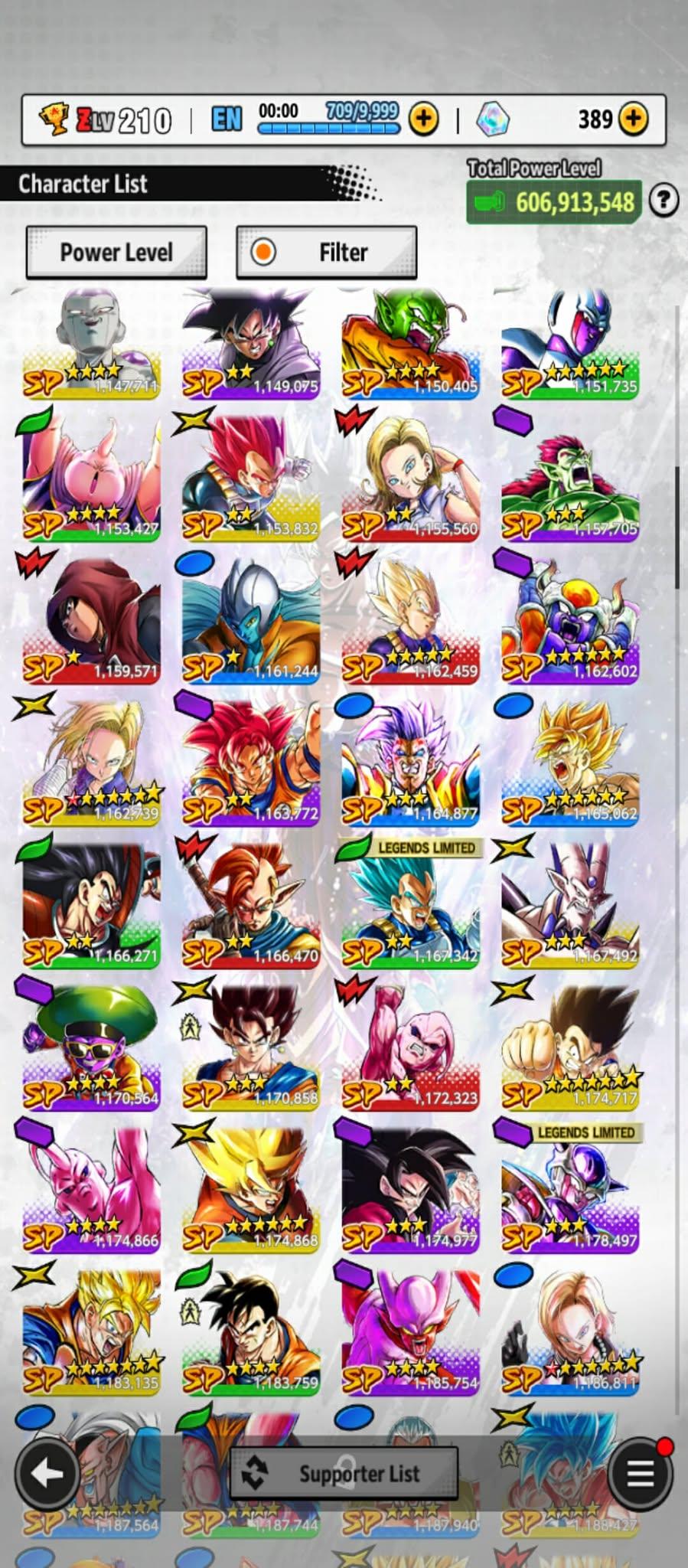Image resolution: width=688 pixels, height=1568 pixels.
Task: Select character with power 1,149,075
Action: [251, 345]
